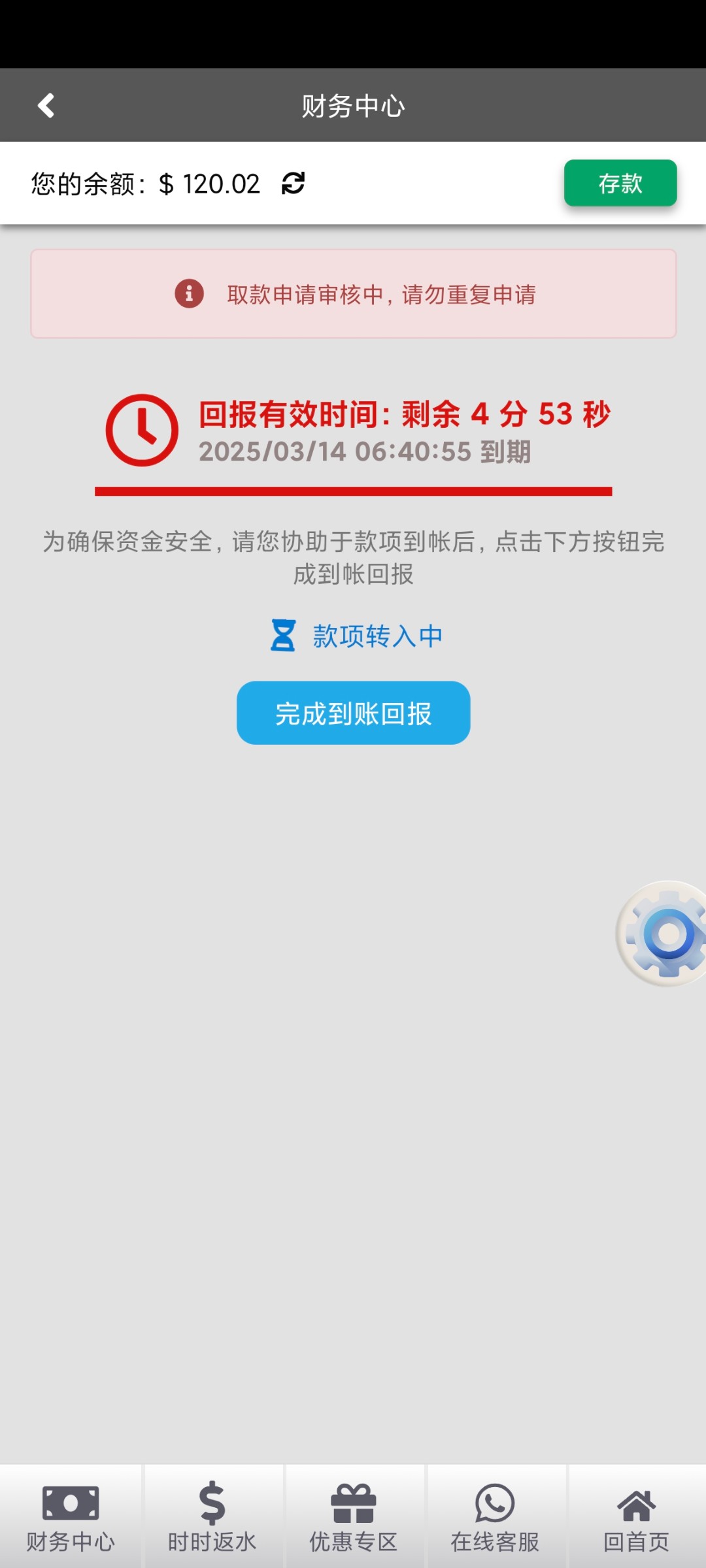The height and width of the screenshot is (1568, 706).
Task: Refresh the account balance
Action: (293, 184)
